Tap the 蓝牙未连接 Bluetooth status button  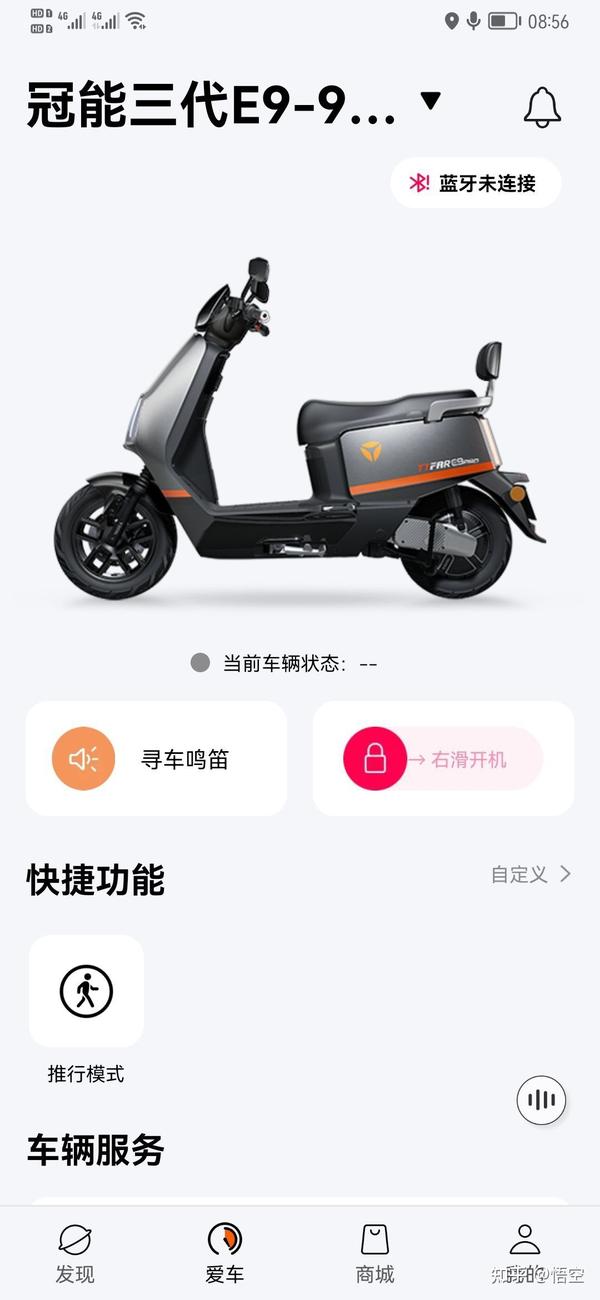click(476, 183)
